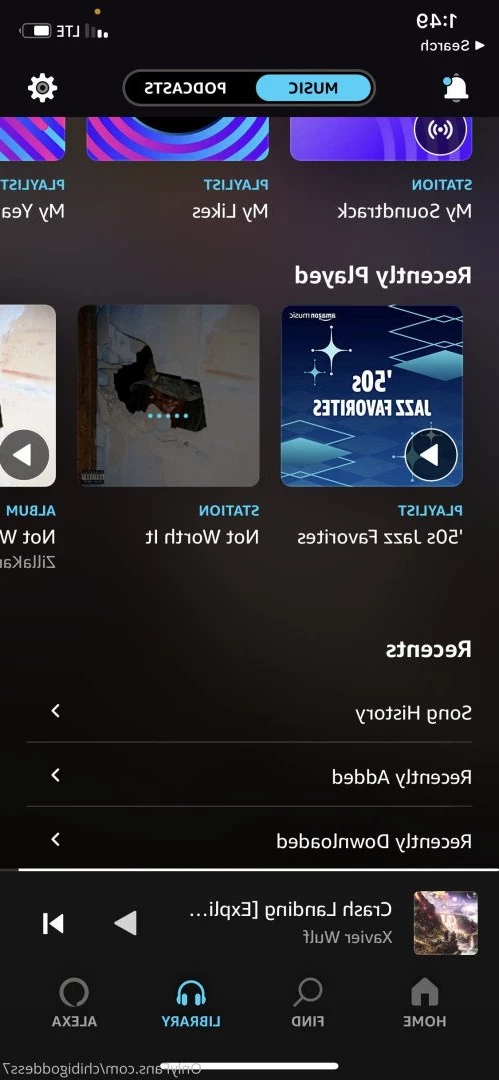Viewport: 499px width, 1080px height.
Task: Select the Music segment
Action: [x=313, y=88]
